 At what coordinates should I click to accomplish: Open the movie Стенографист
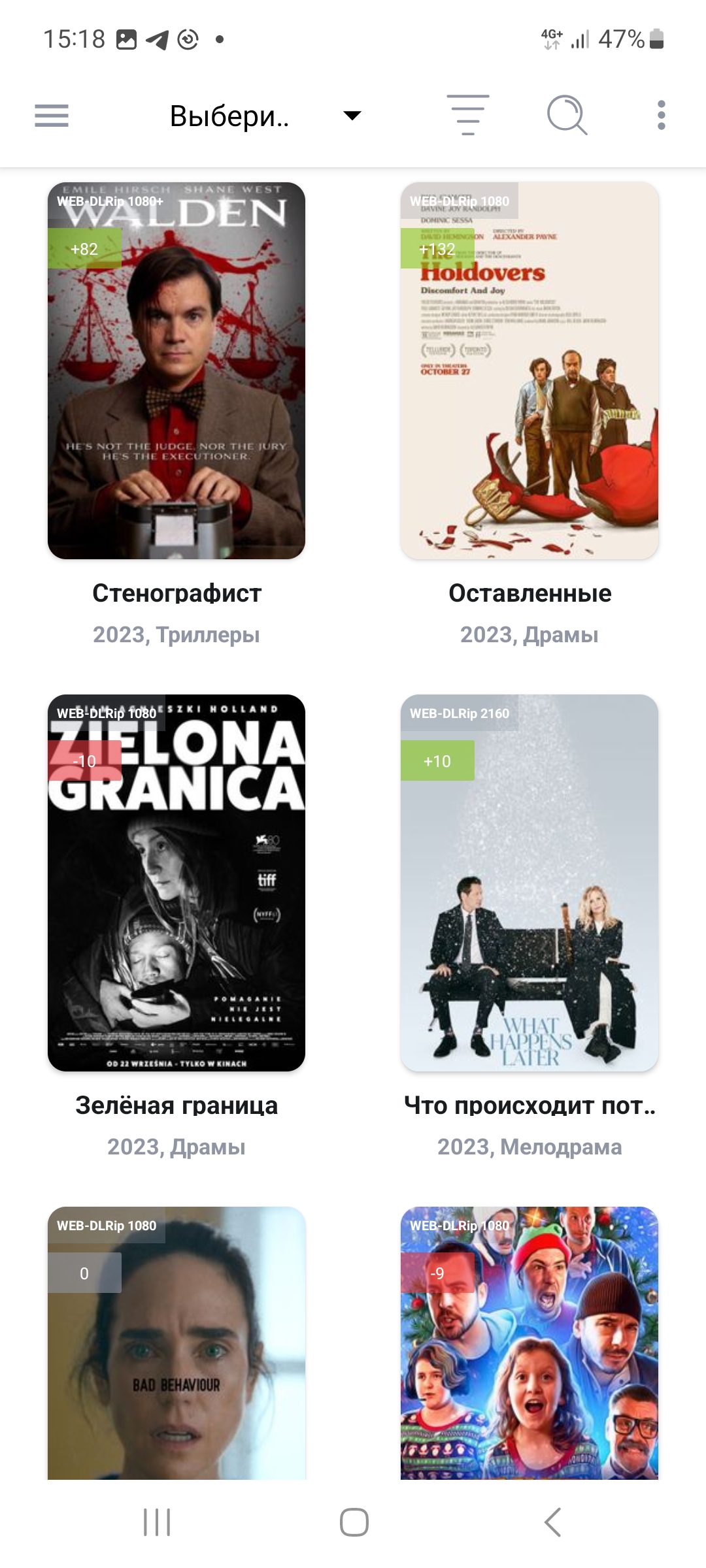(x=176, y=370)
